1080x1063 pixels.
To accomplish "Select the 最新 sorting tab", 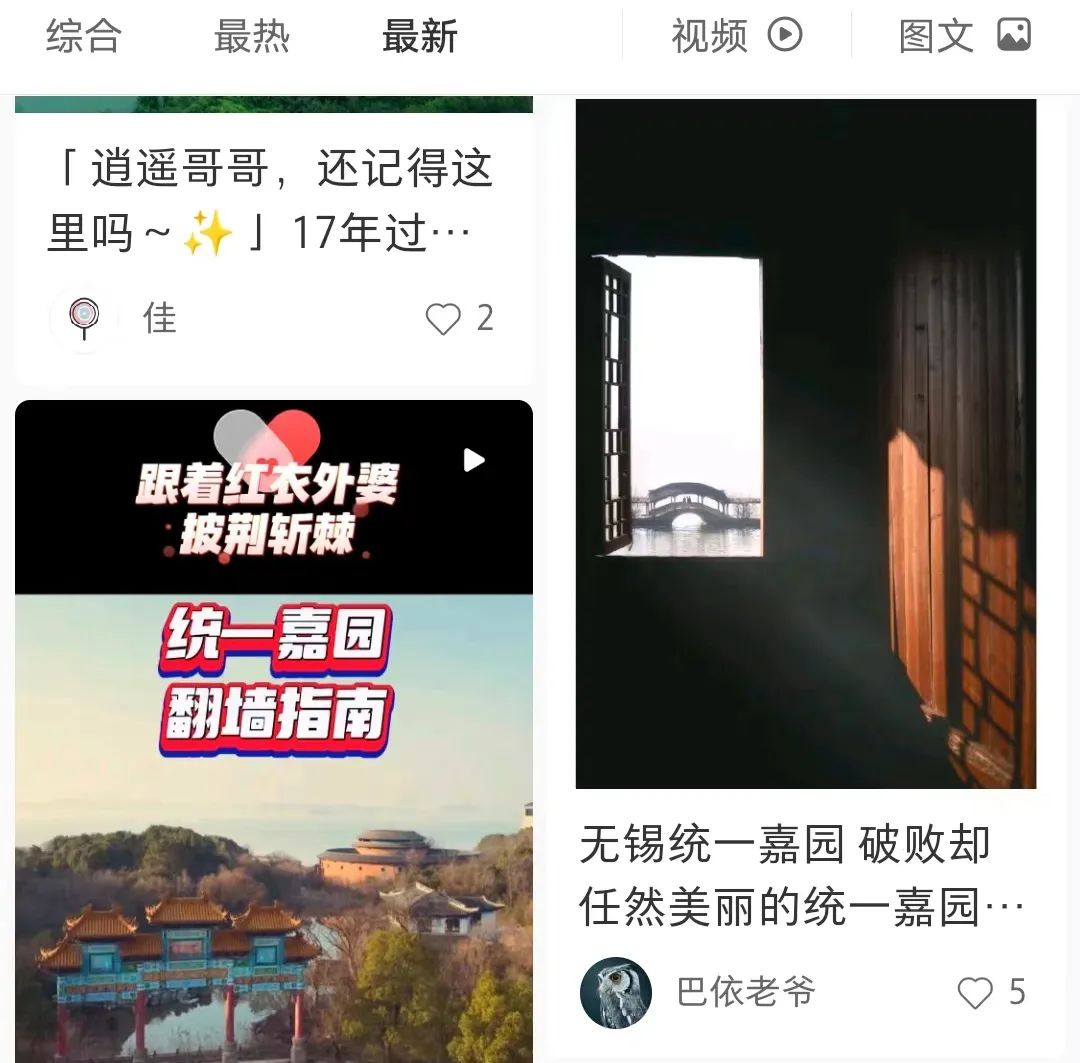I will (x=419, y=37).
